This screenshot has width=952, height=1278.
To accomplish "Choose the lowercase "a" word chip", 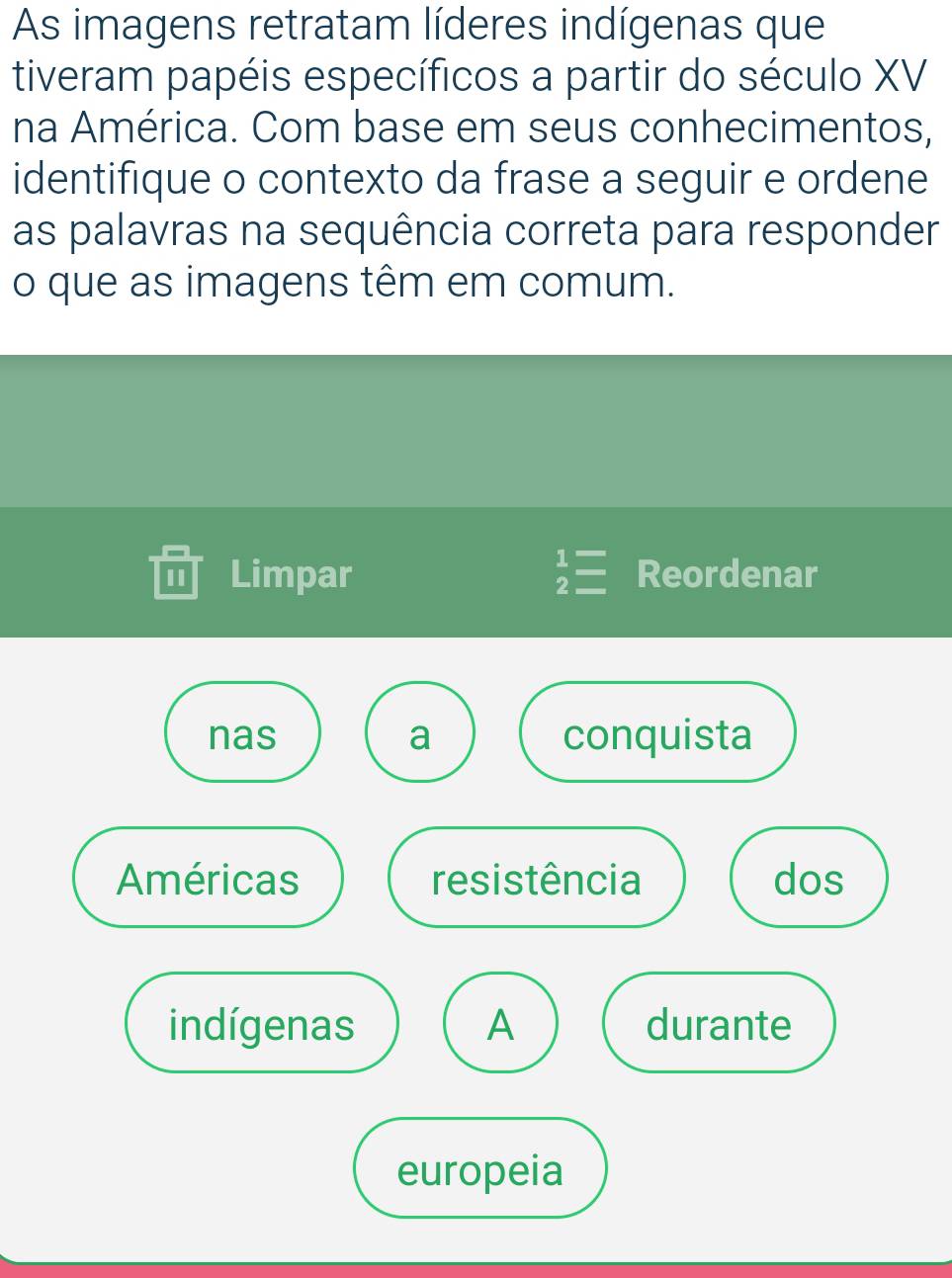I will (x=420, y=732).
